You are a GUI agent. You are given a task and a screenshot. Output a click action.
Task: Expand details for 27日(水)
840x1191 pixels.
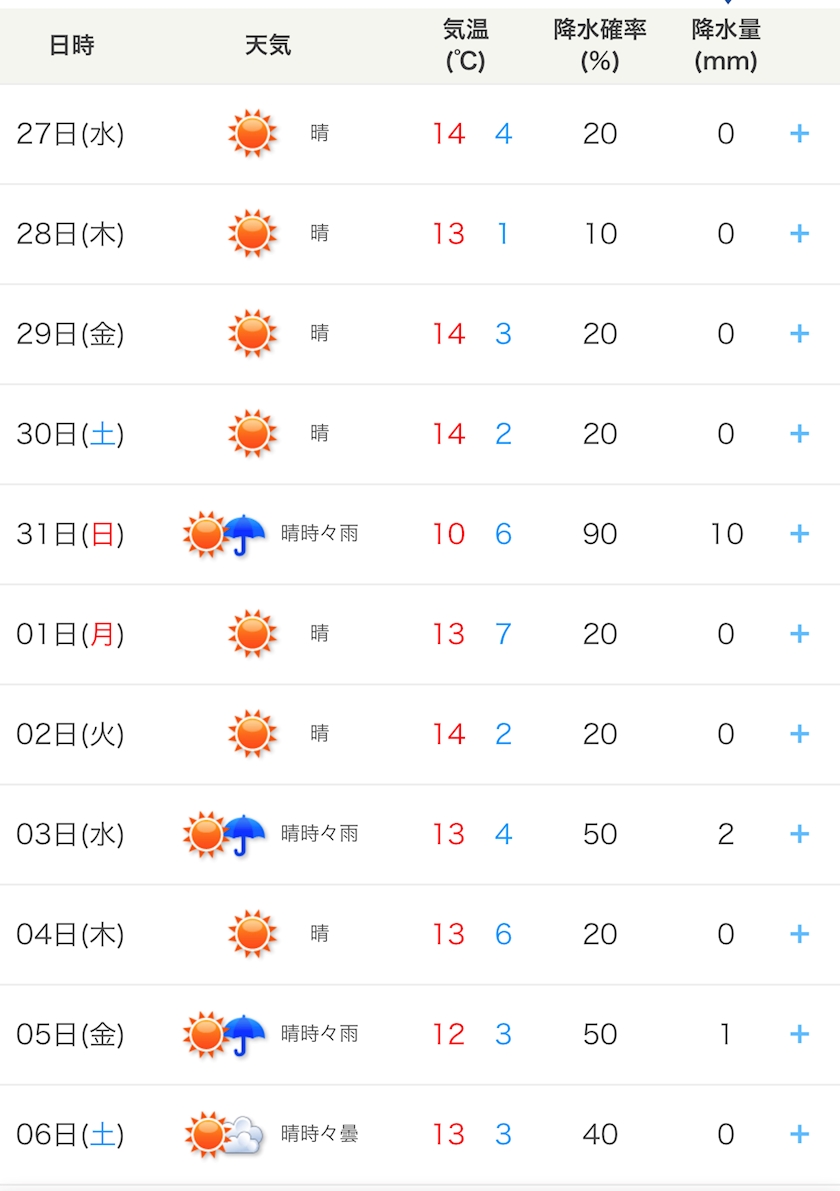pyautogui.click(x=799, y=134)
